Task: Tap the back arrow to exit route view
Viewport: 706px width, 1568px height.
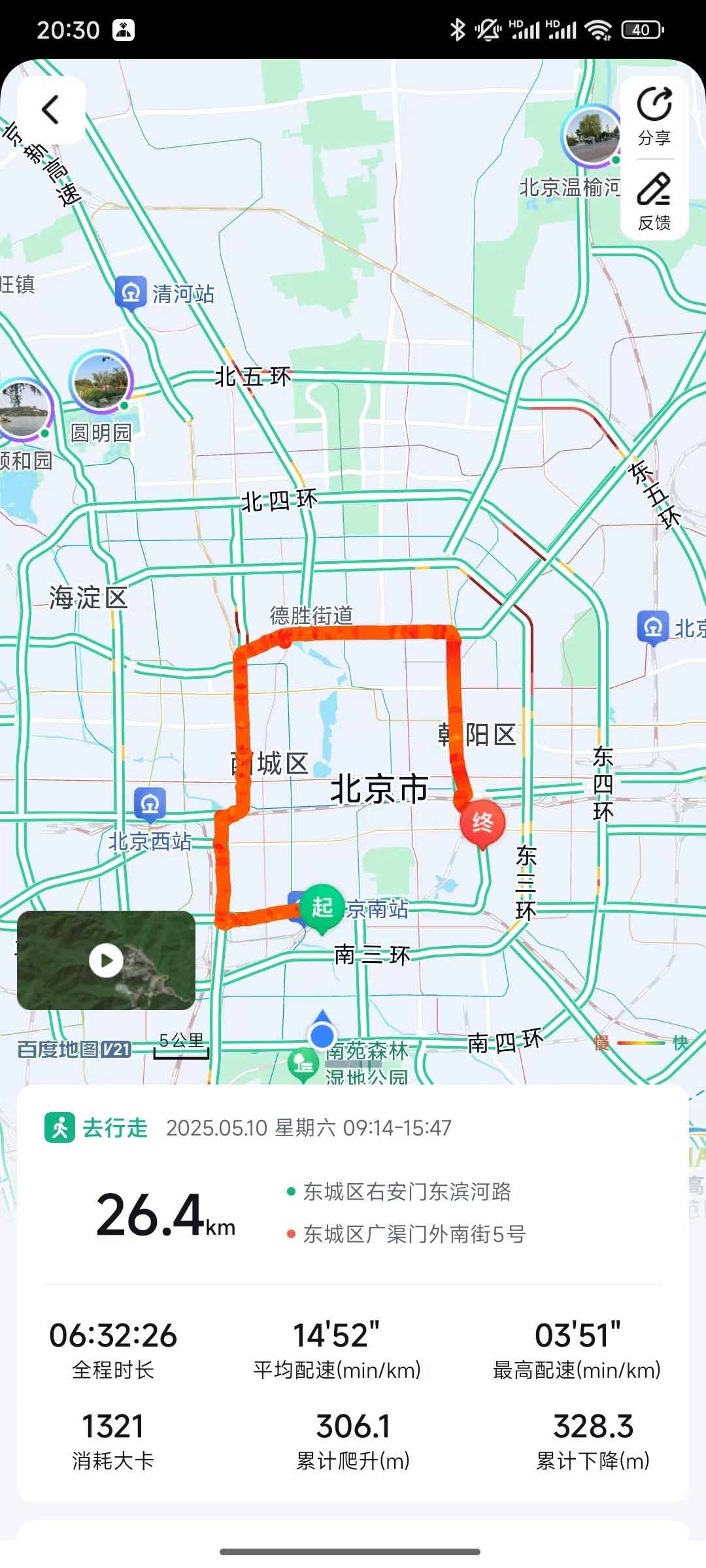Action: [x=51, y=110]
